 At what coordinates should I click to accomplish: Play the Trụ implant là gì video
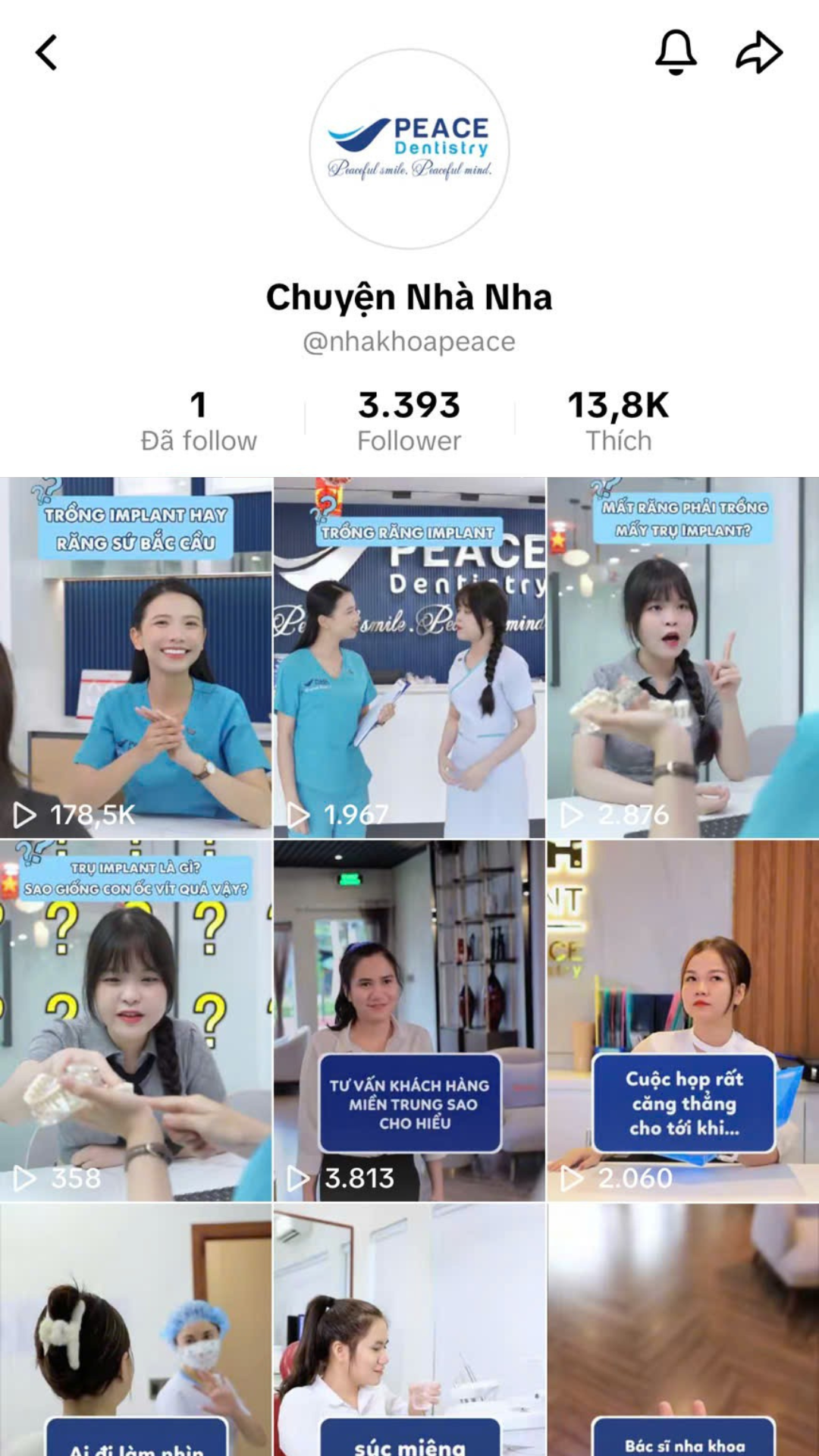(x=136, y=1020)
